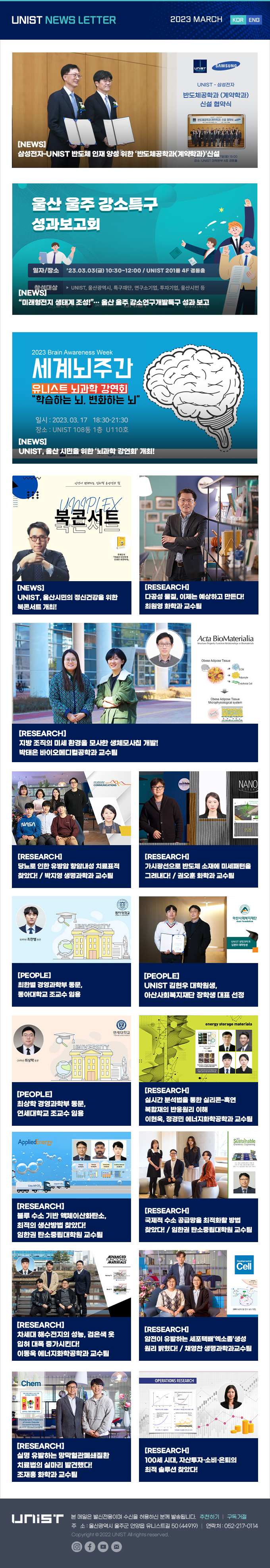Open the Samsung-UNIST semiconductor department news

pyautogui.click(x=135, y=110)
